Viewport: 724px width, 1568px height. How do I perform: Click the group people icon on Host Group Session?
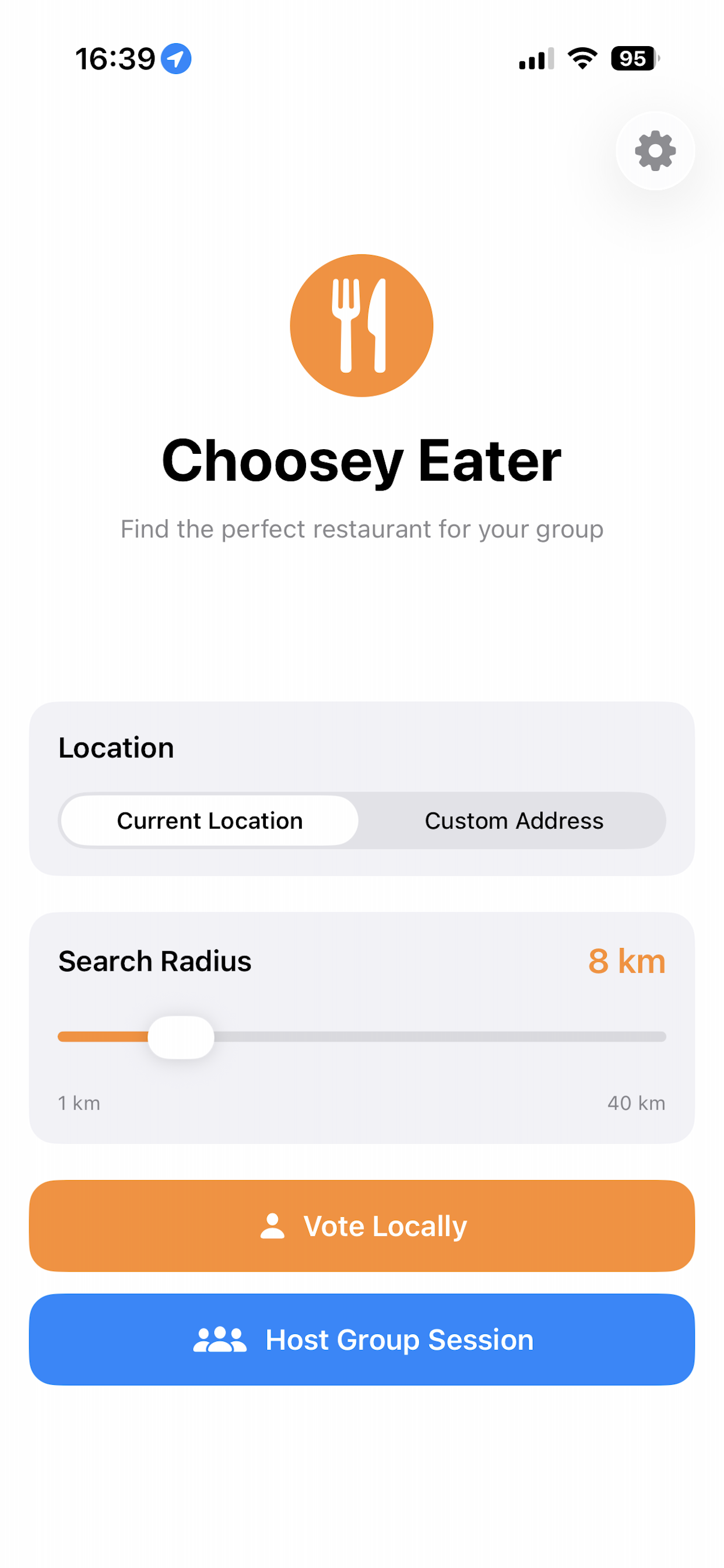222,1340
